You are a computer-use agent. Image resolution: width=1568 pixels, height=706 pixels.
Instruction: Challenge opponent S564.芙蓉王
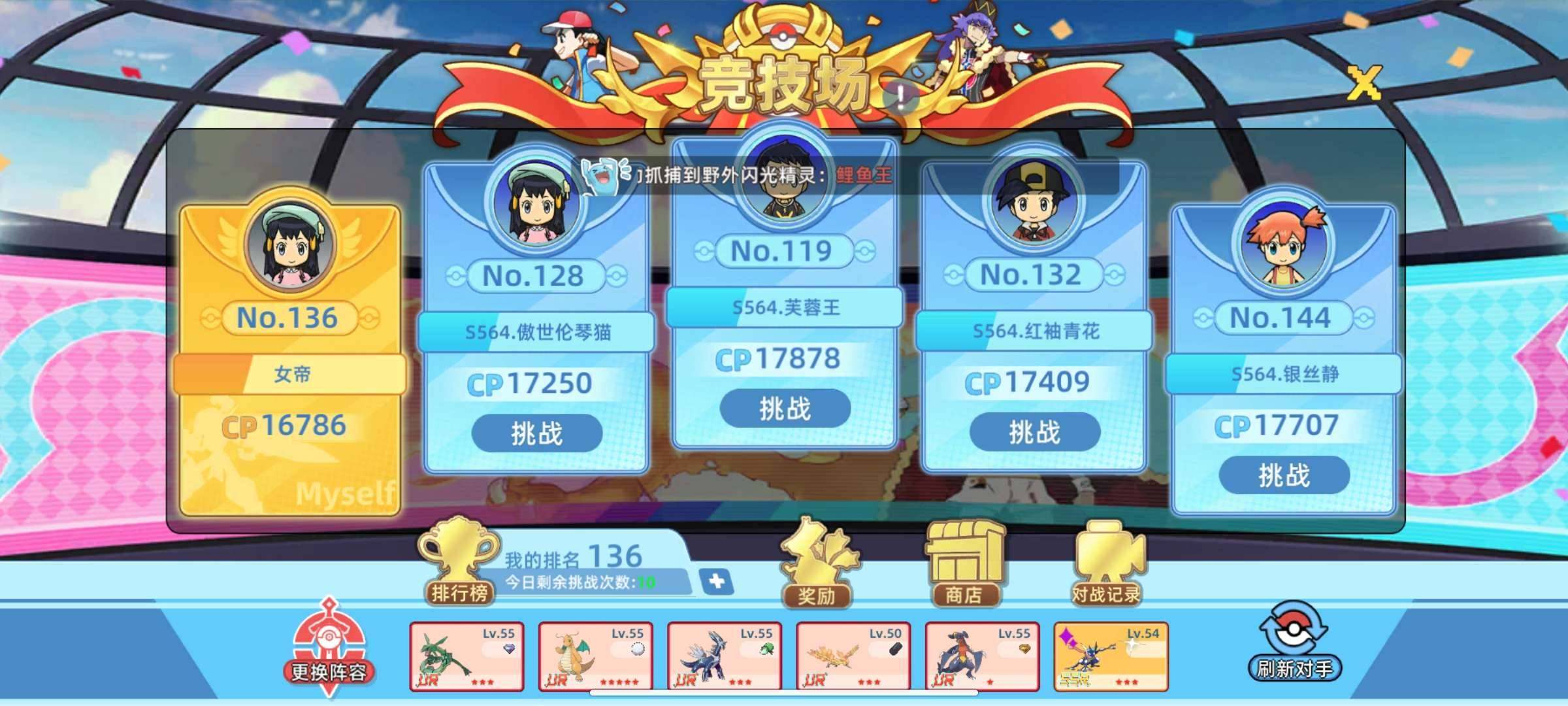[785, 409]
